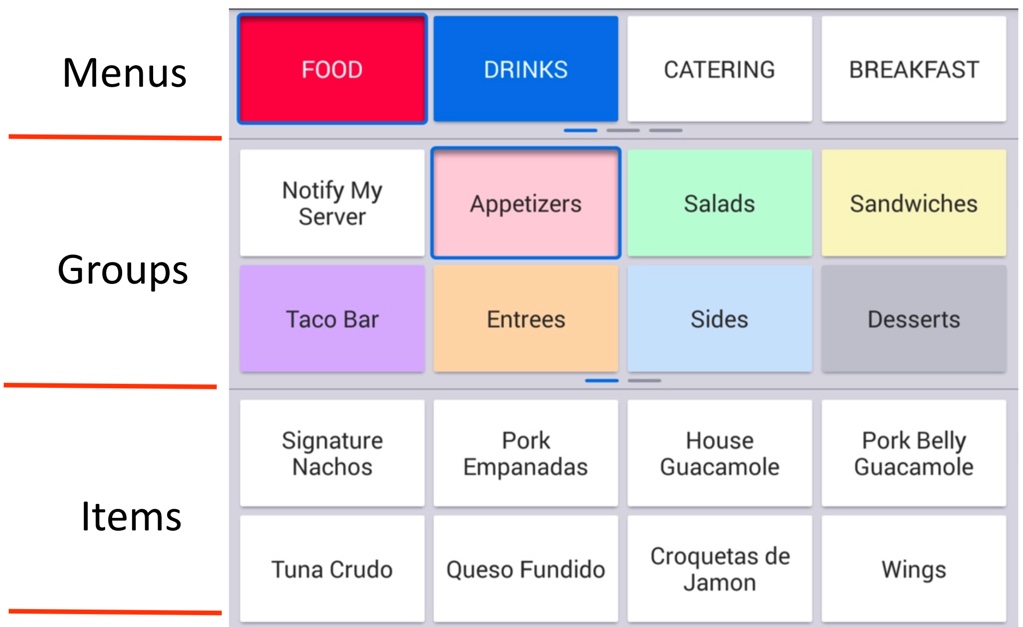The height and width of the screenshot is (627, 1023).
Task: Select Queso Fundido
Action: 525,569
